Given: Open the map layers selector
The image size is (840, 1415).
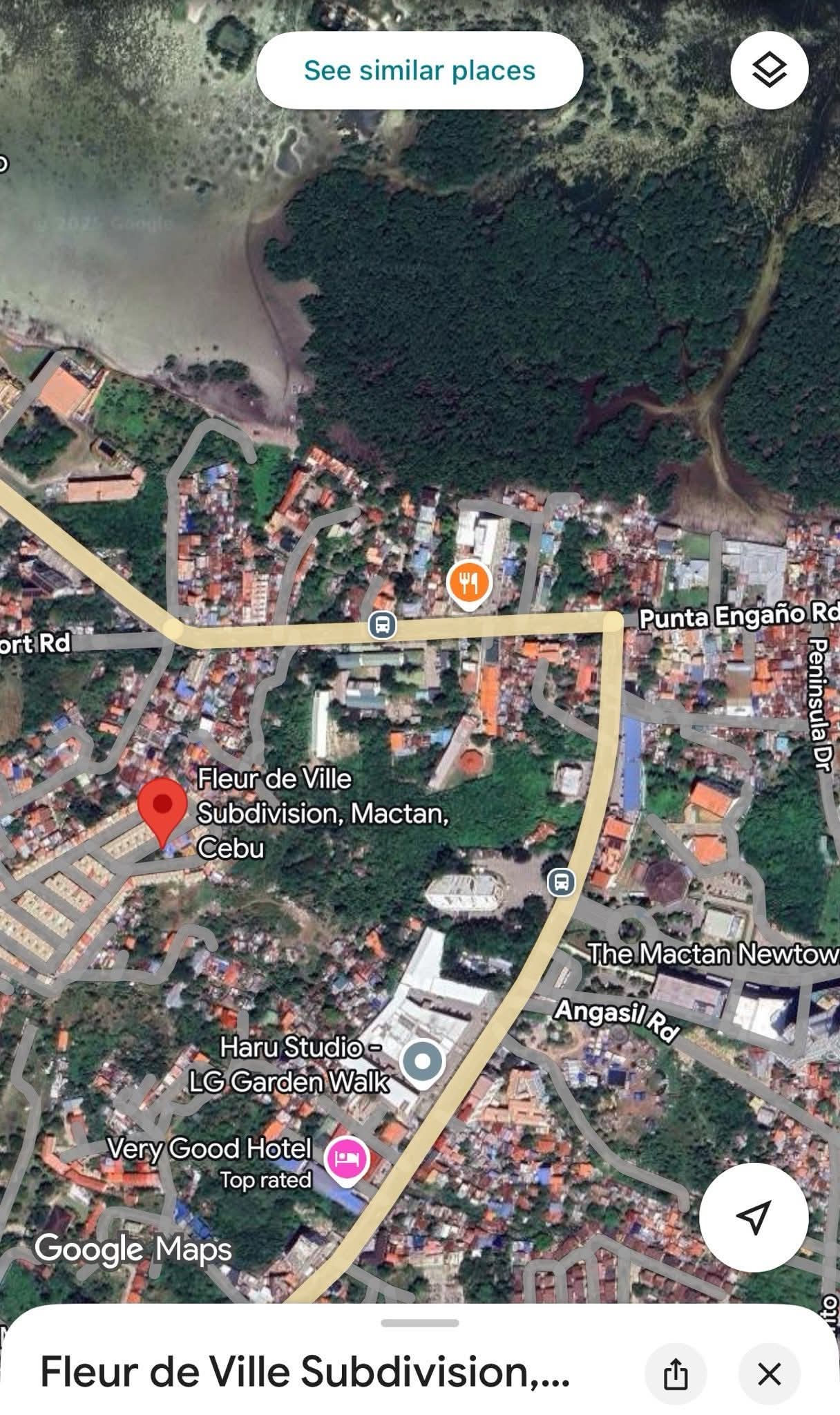Looking at the screenshot, I should [x=769, y=70].
